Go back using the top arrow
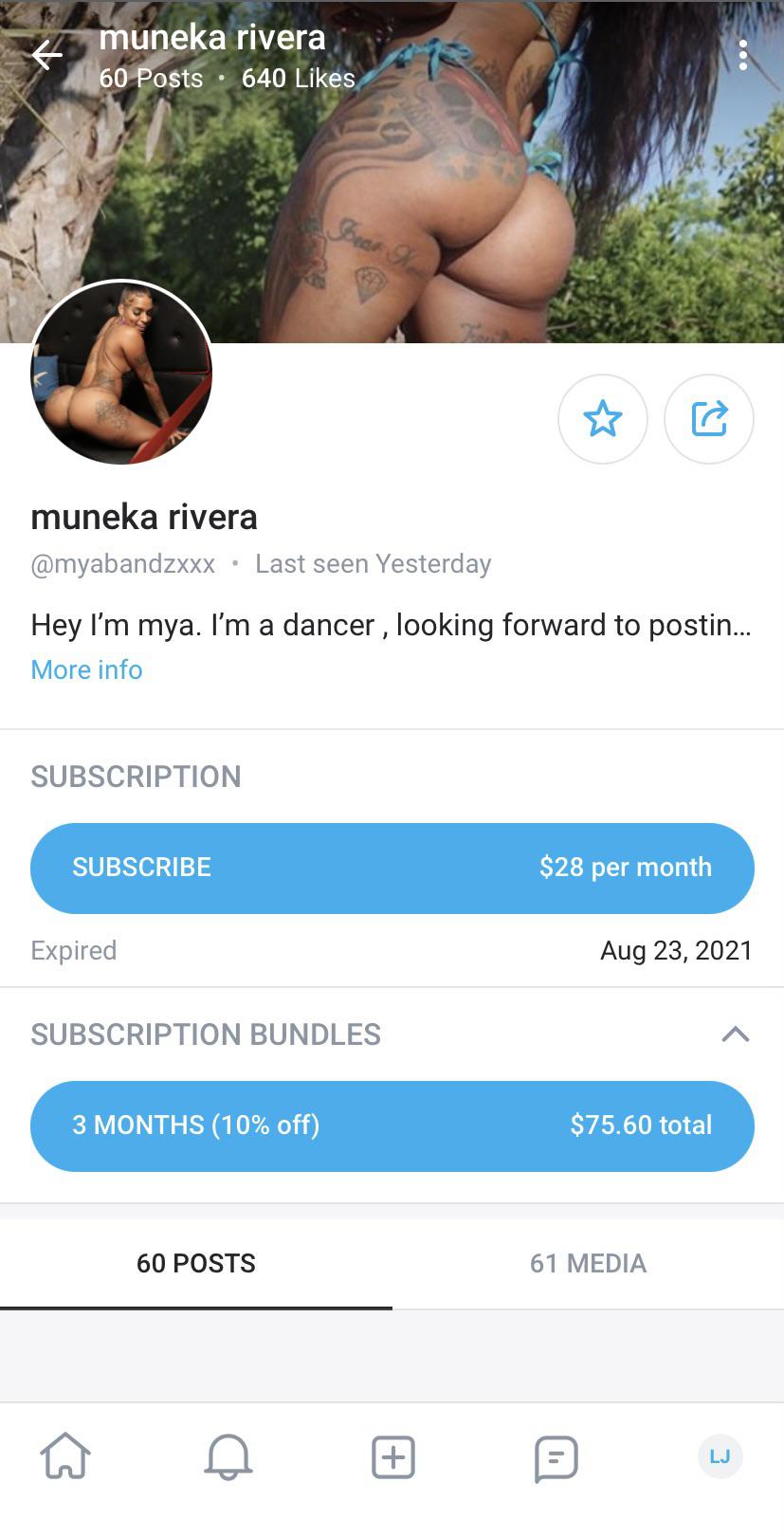This screenshot has width=784, height=1537. [x=46, y=56]
